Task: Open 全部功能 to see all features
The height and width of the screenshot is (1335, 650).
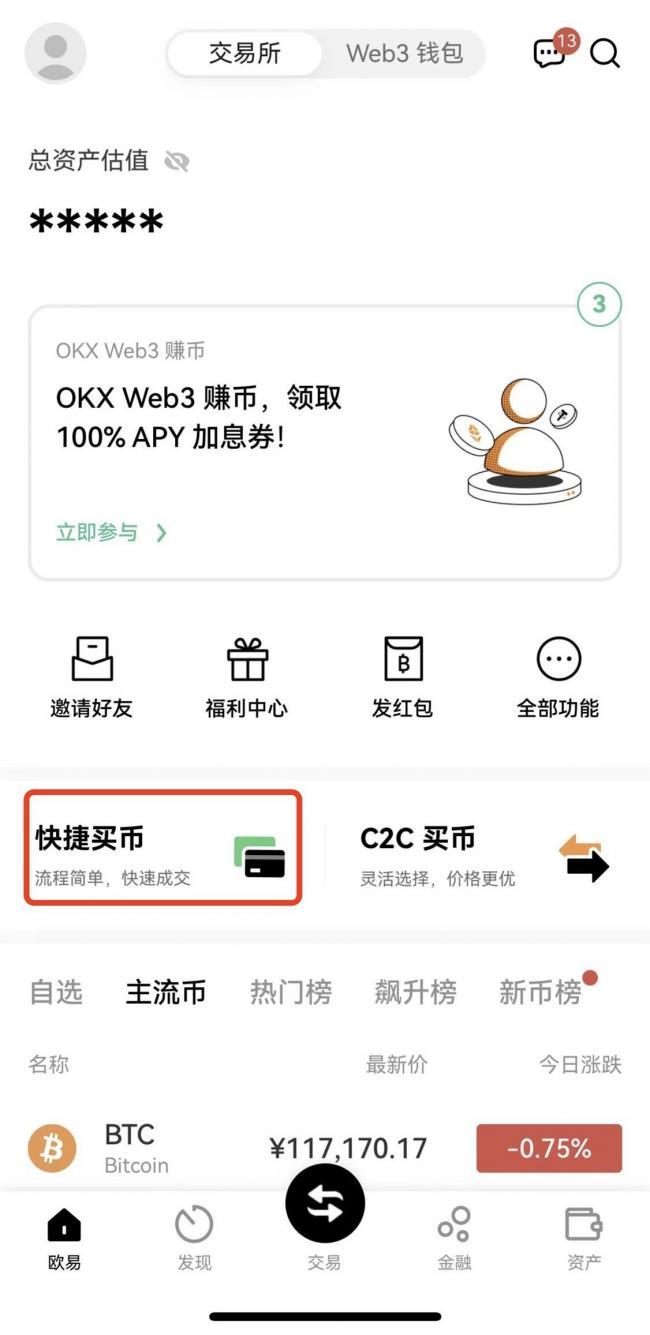Action: point(558,678)
